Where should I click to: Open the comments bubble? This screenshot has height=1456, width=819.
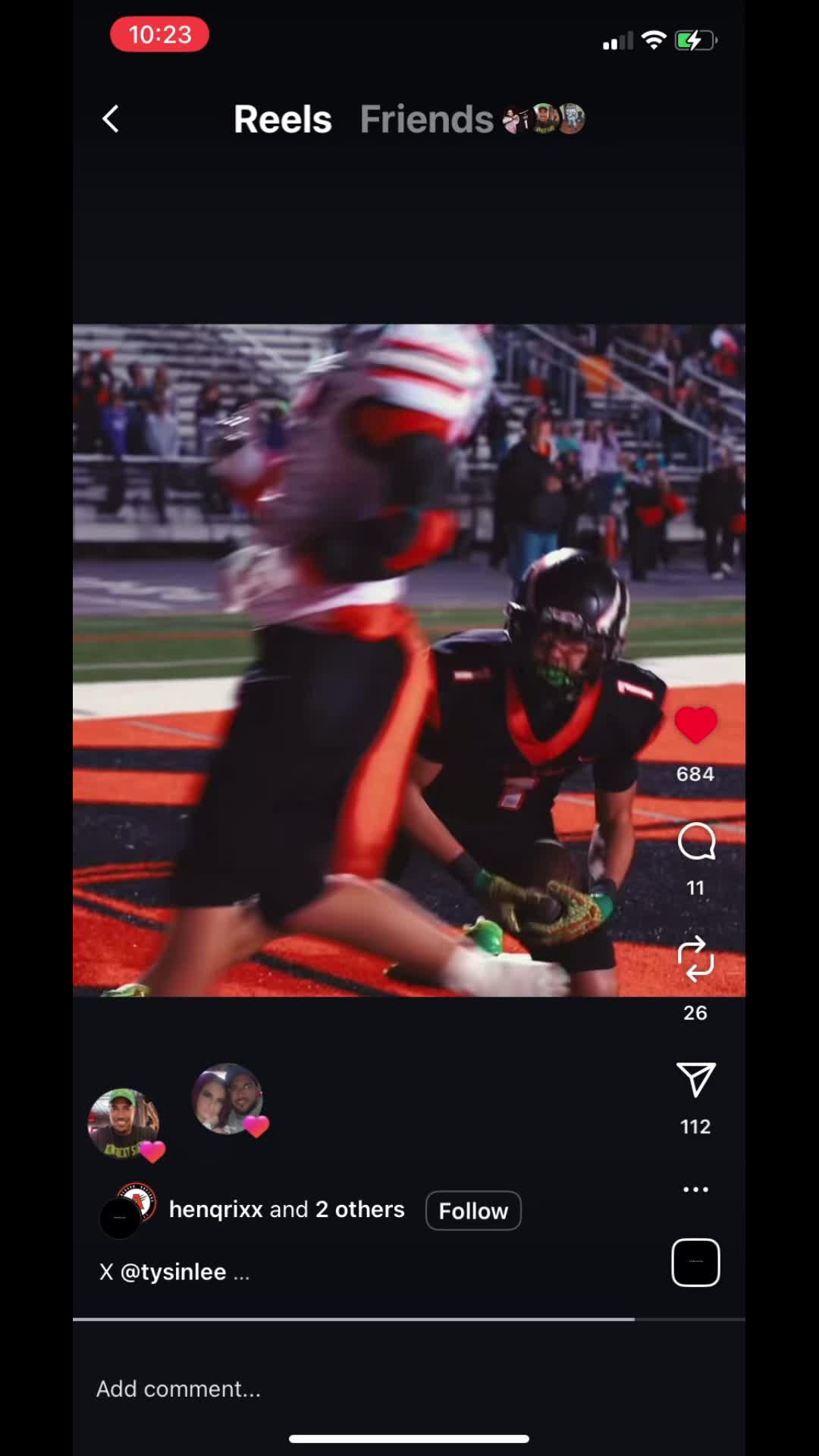tap(695, 842)
